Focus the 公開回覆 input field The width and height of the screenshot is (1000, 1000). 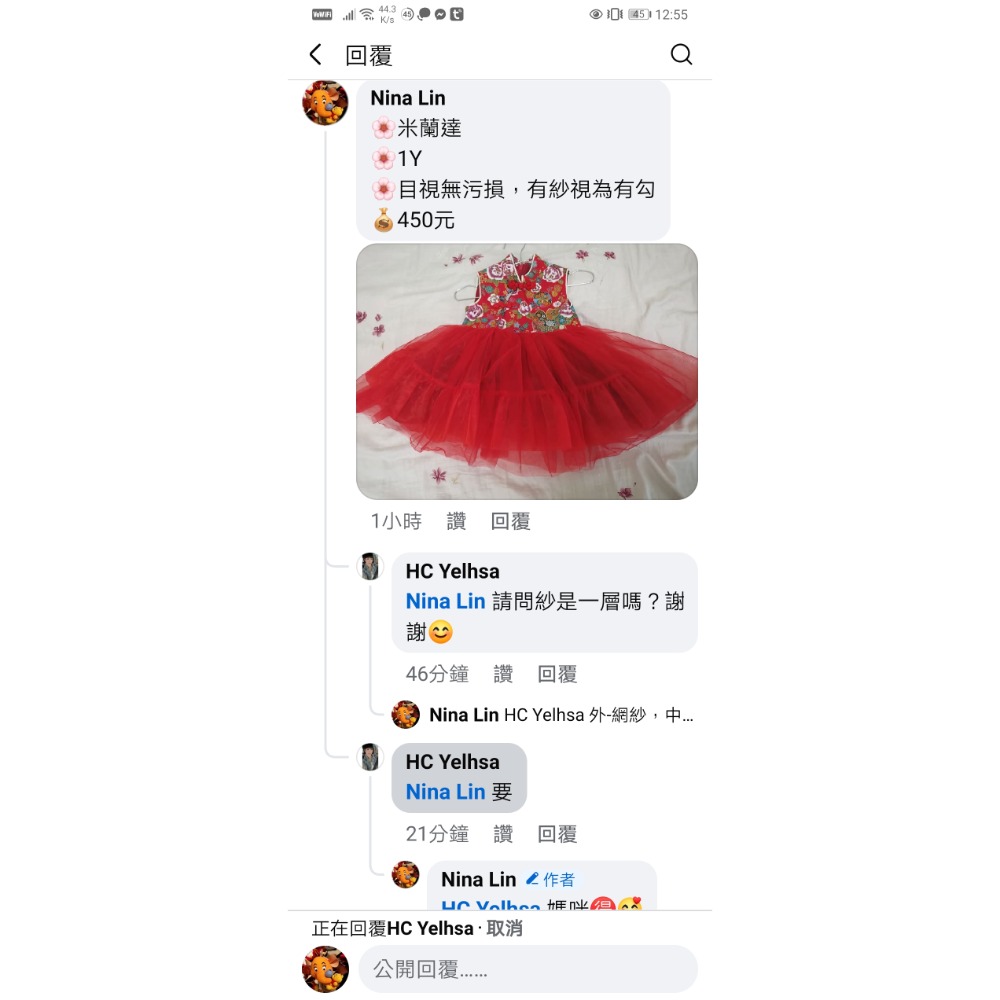(x=527, y=969)
